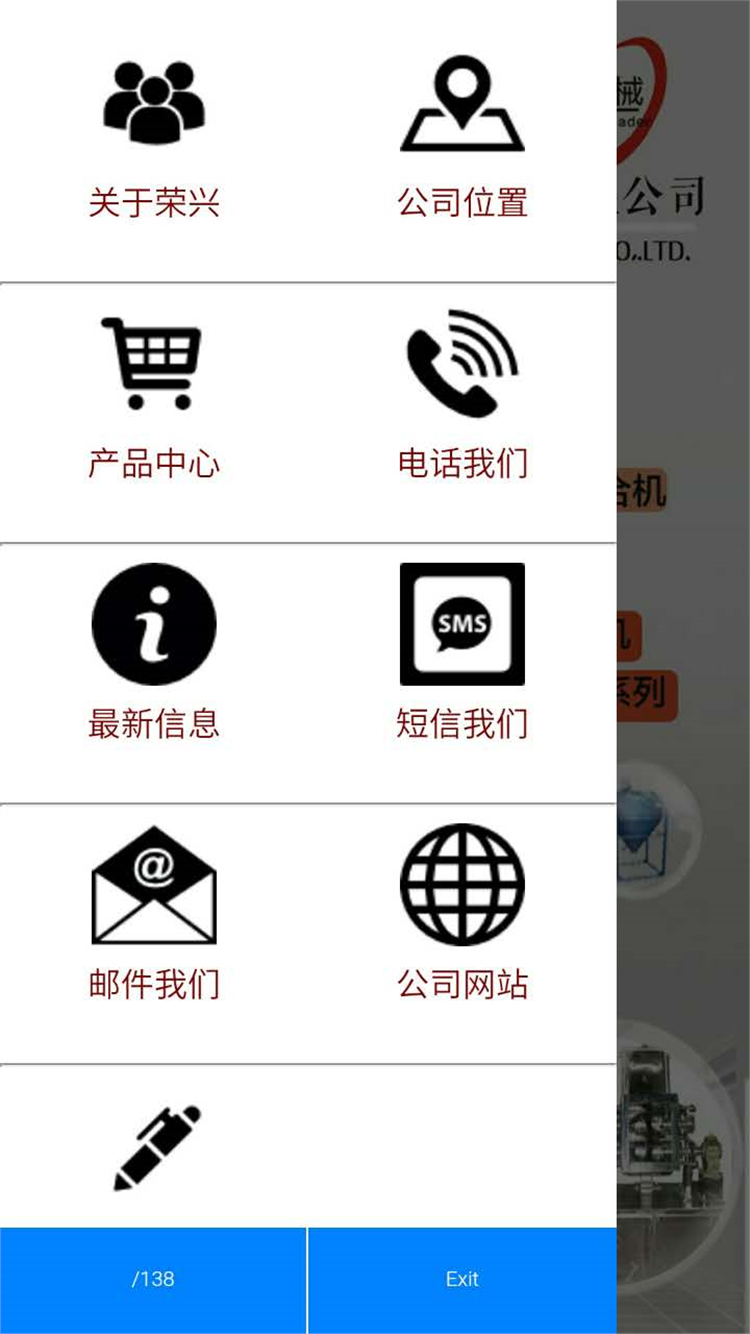750x1334 pixels.
Task: Tap the /138 button
Action: tap(153, 1279)
